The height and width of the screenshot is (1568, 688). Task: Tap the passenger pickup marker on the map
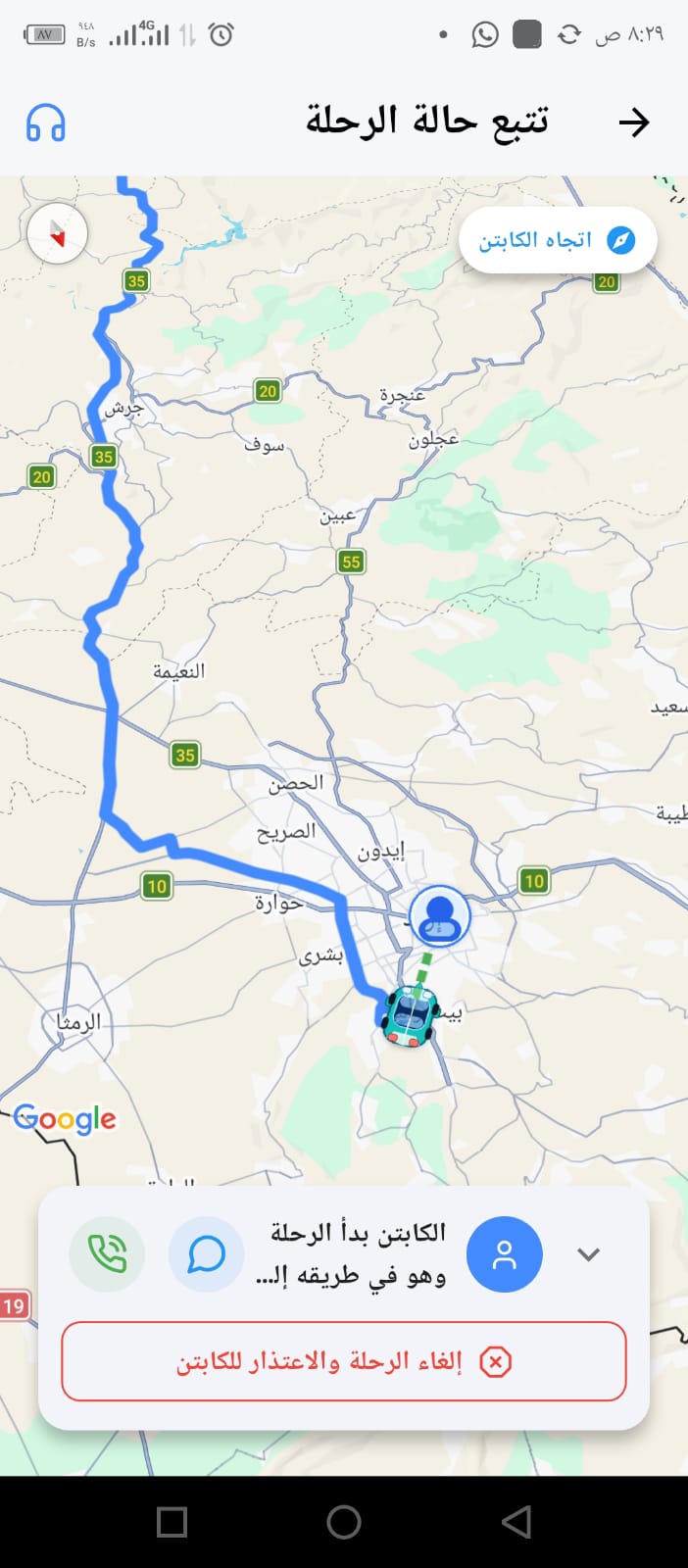(x=440, y=915)
